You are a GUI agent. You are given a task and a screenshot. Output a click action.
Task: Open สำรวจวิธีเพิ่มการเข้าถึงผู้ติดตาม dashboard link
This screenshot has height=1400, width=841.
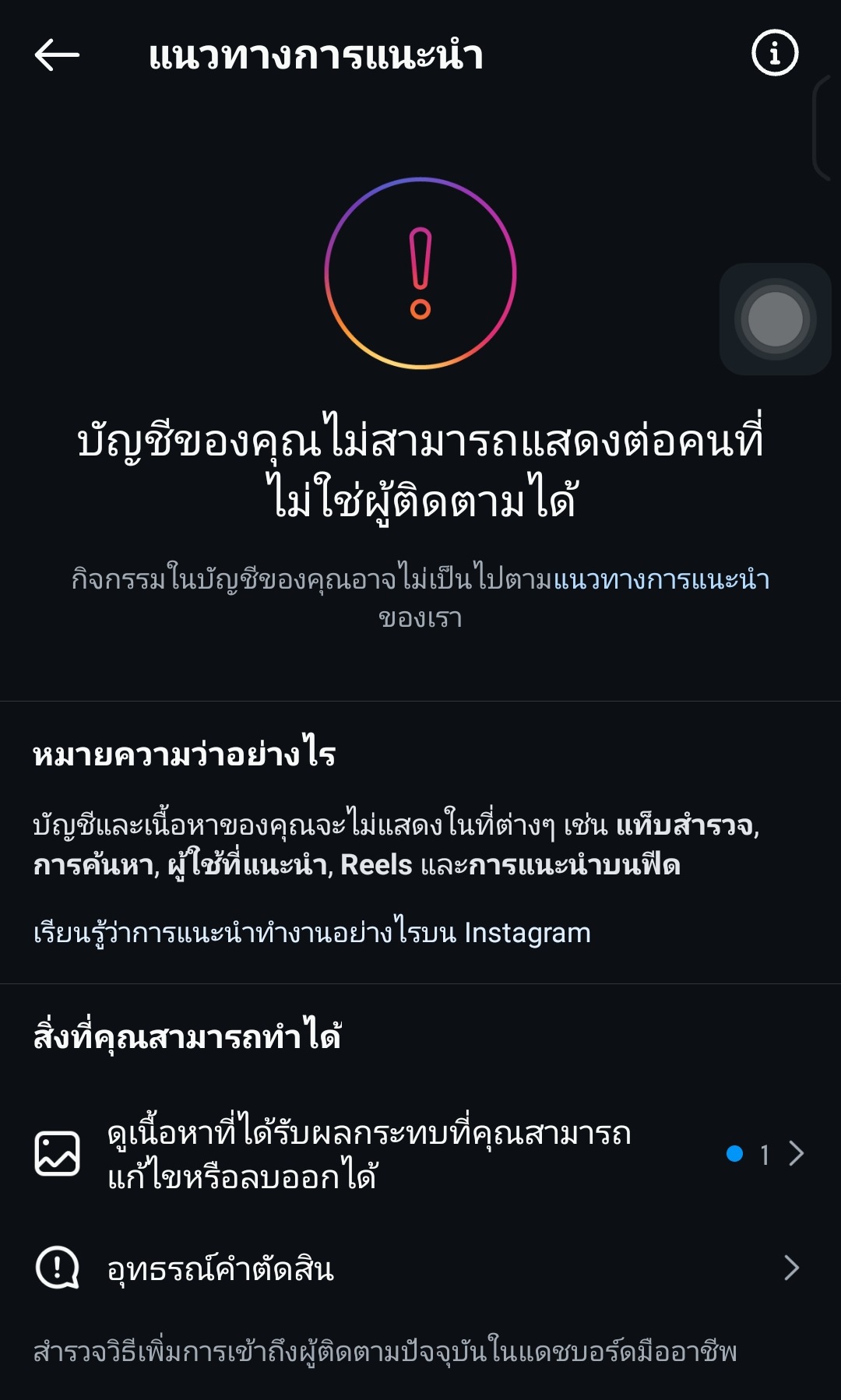385,1352
